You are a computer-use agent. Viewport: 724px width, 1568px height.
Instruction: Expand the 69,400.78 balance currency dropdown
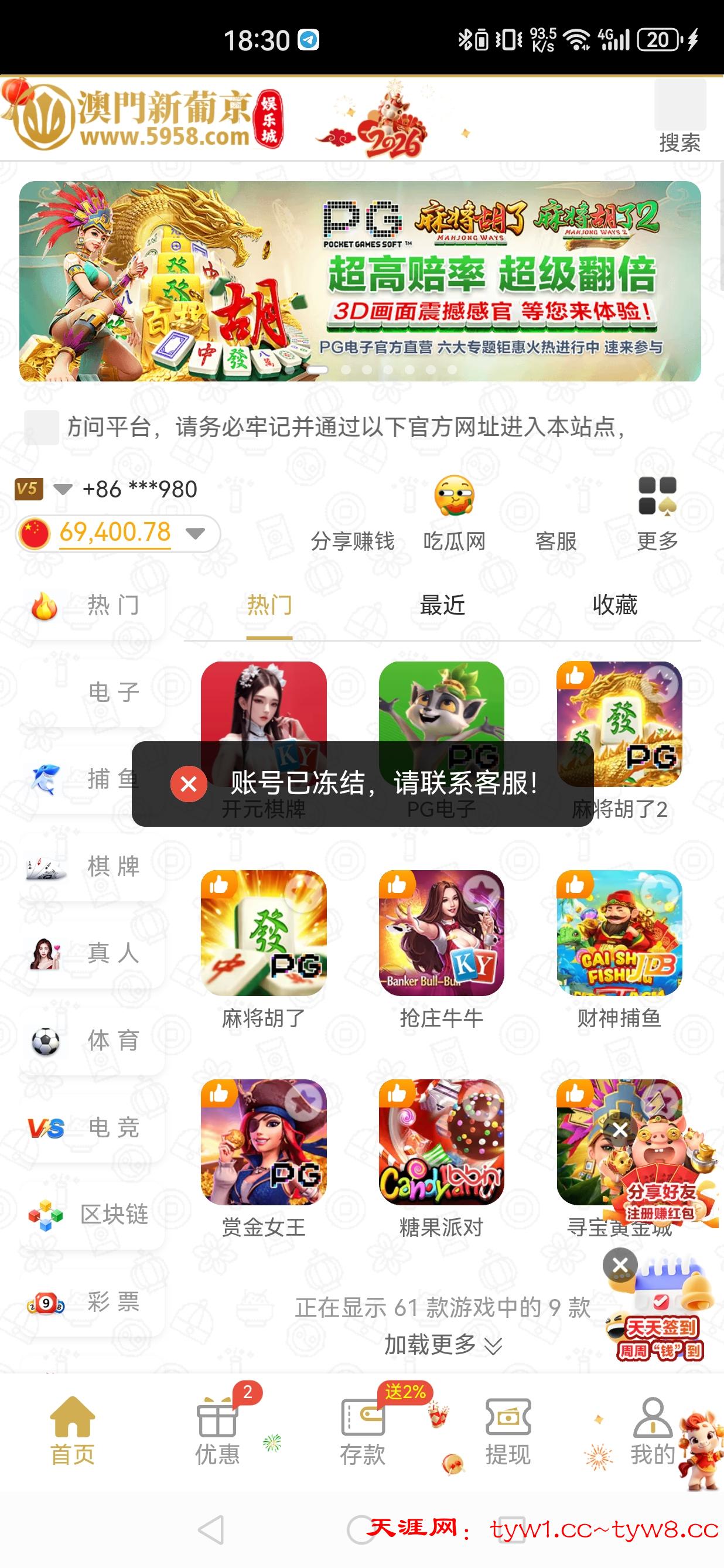196,534
